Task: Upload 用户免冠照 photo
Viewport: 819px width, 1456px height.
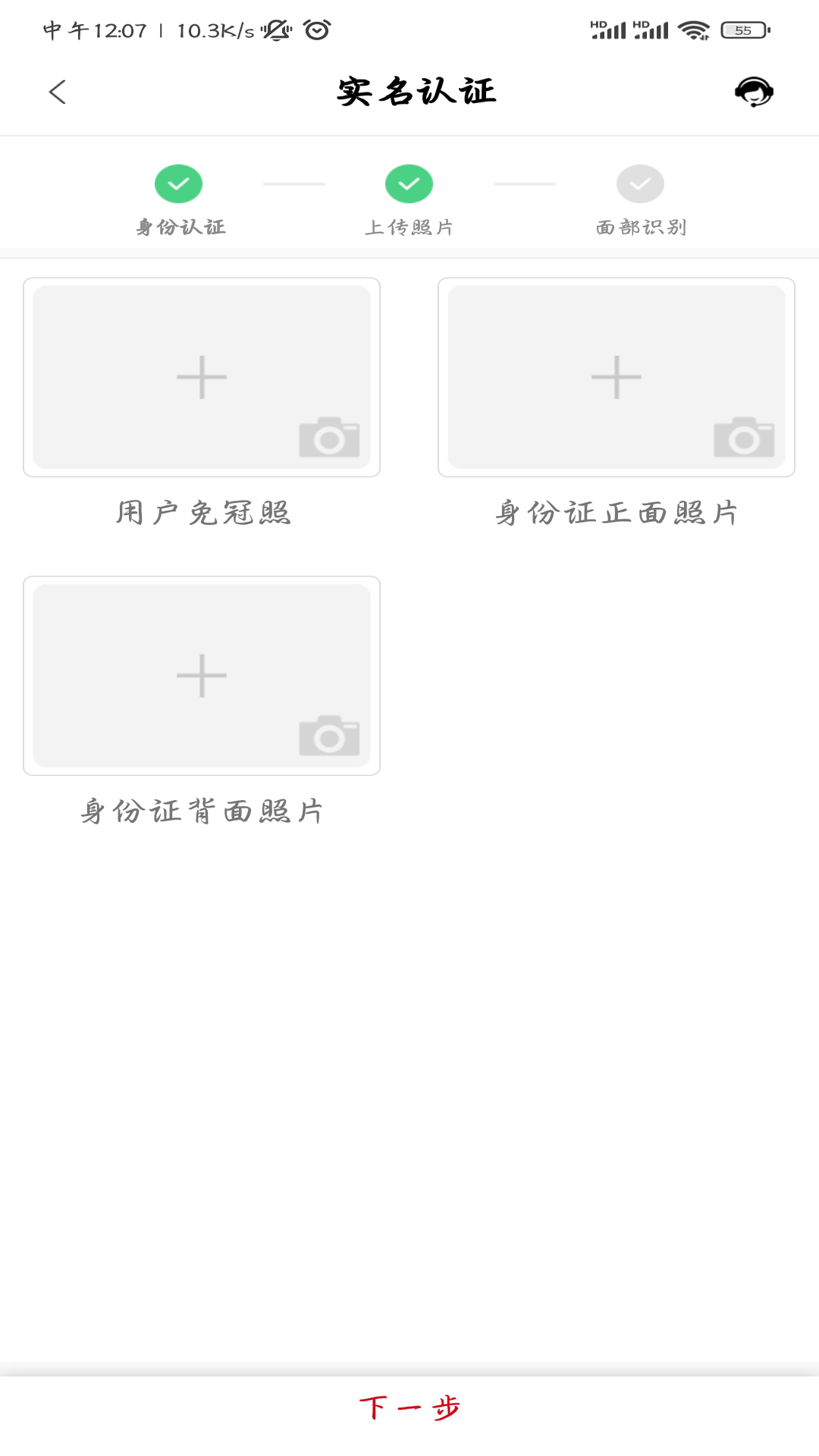Action: (202, 377)
